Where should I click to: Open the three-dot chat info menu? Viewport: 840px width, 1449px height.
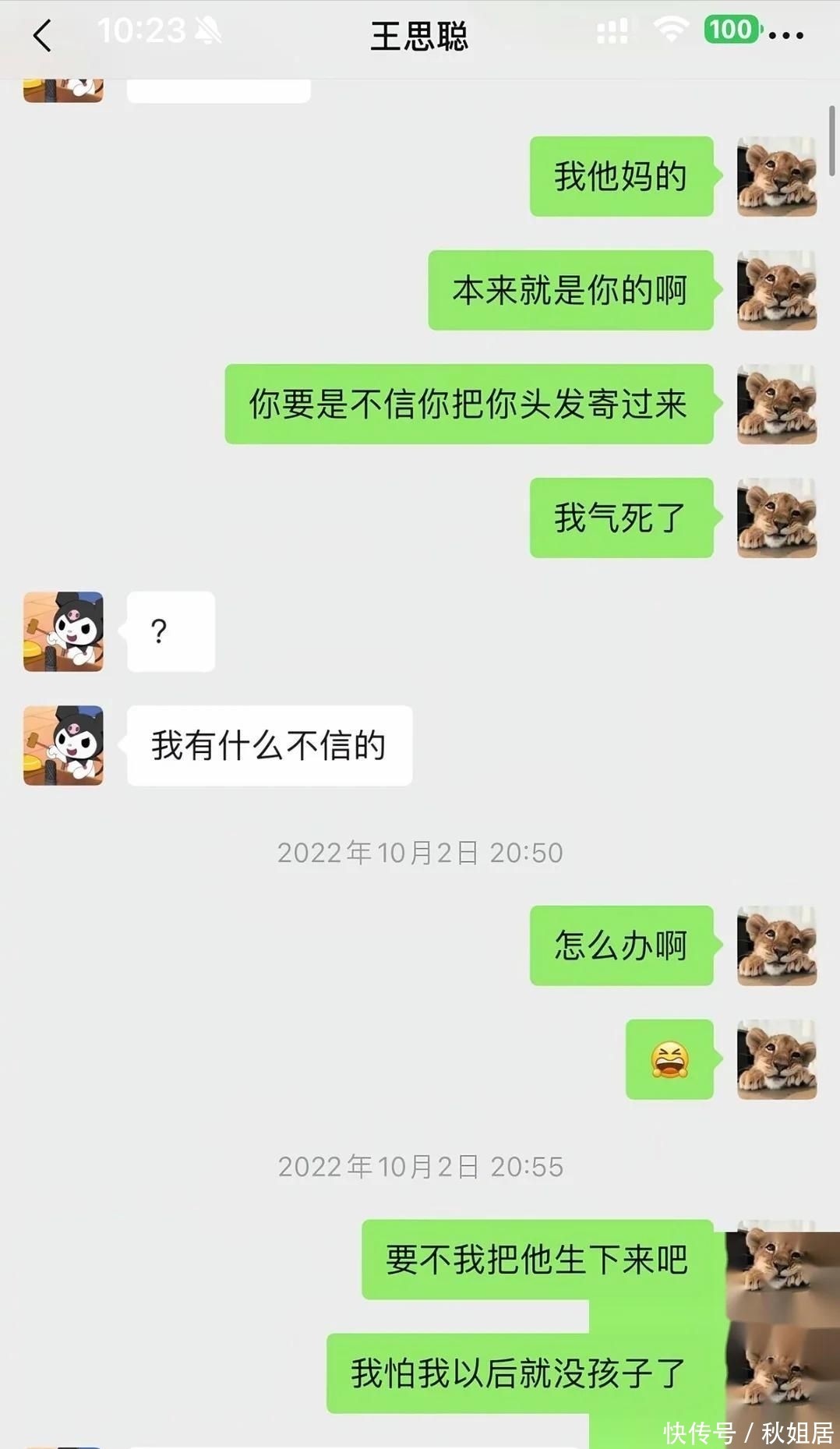[785, 36]
